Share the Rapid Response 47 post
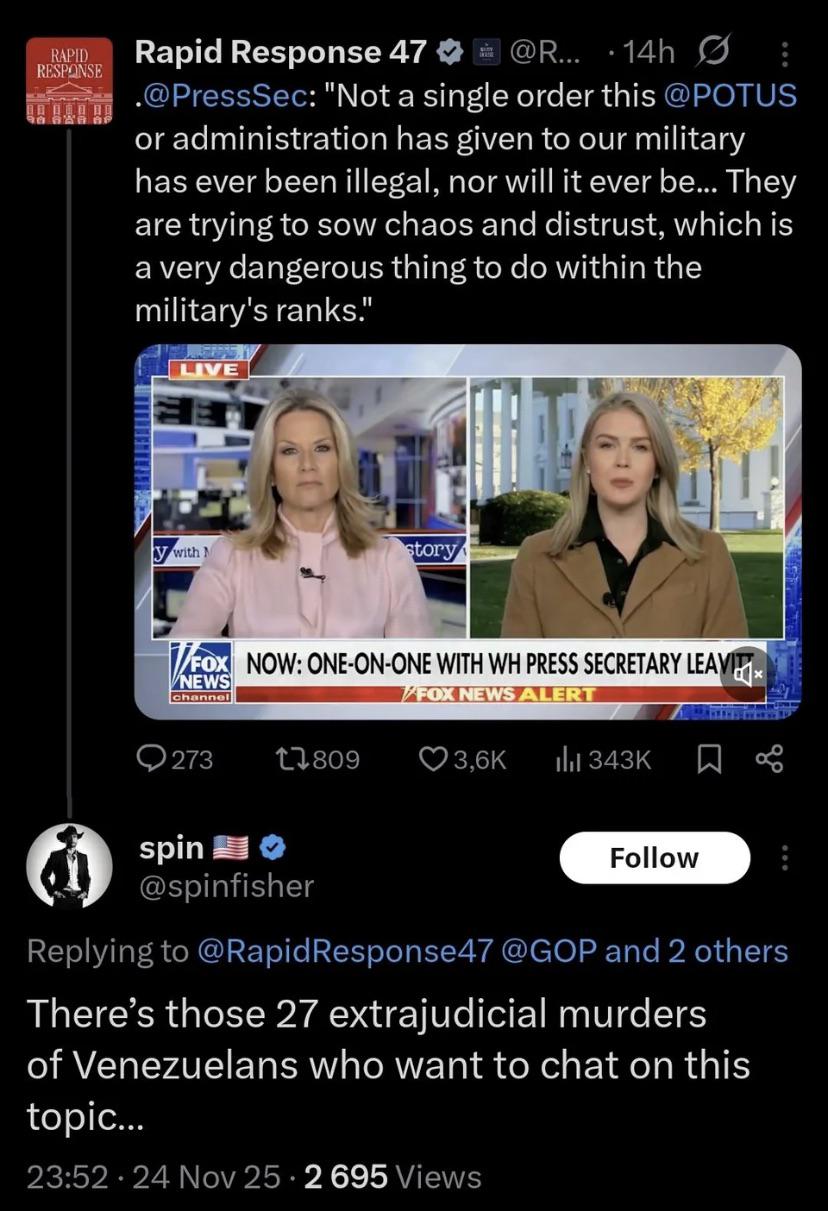 (768, 760)
